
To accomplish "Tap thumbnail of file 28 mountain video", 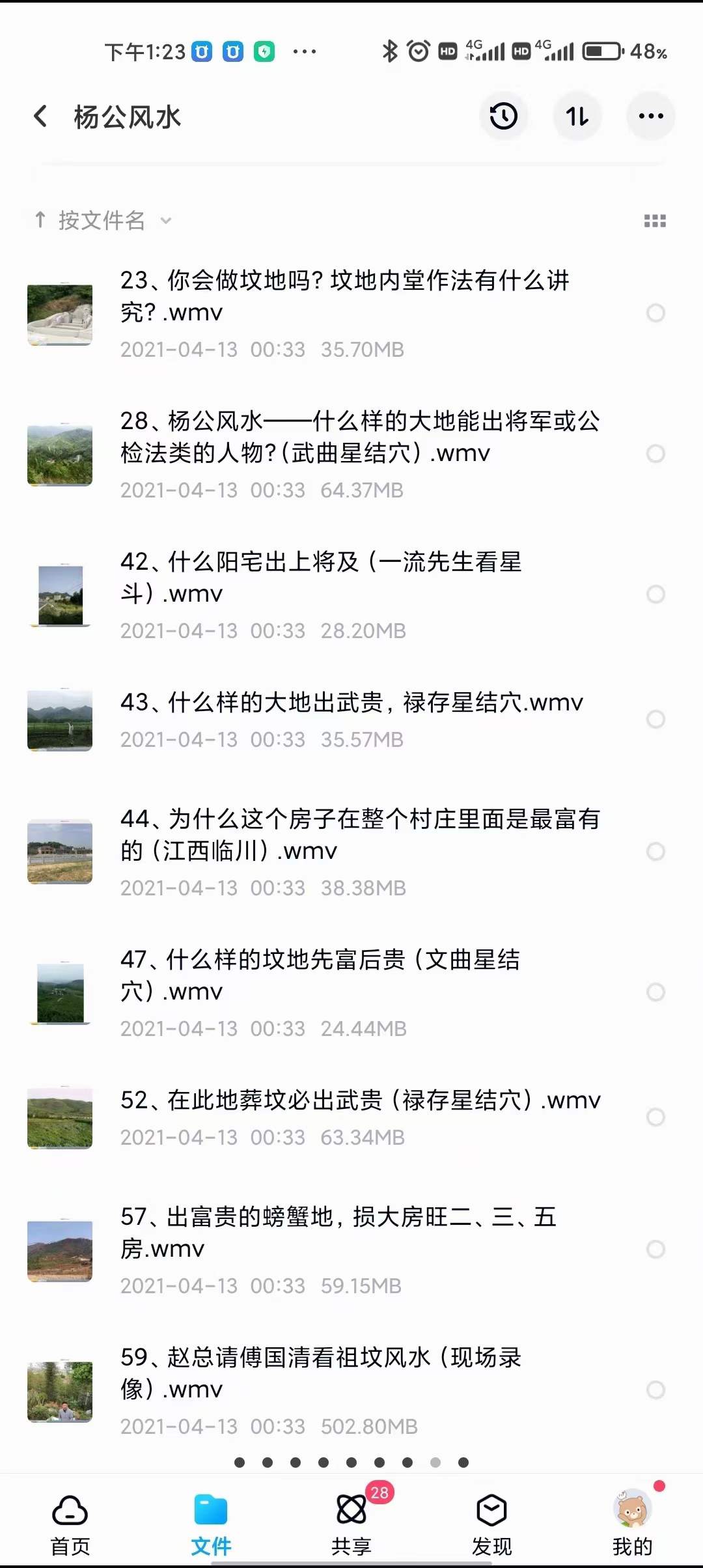I will coord(59,454).
